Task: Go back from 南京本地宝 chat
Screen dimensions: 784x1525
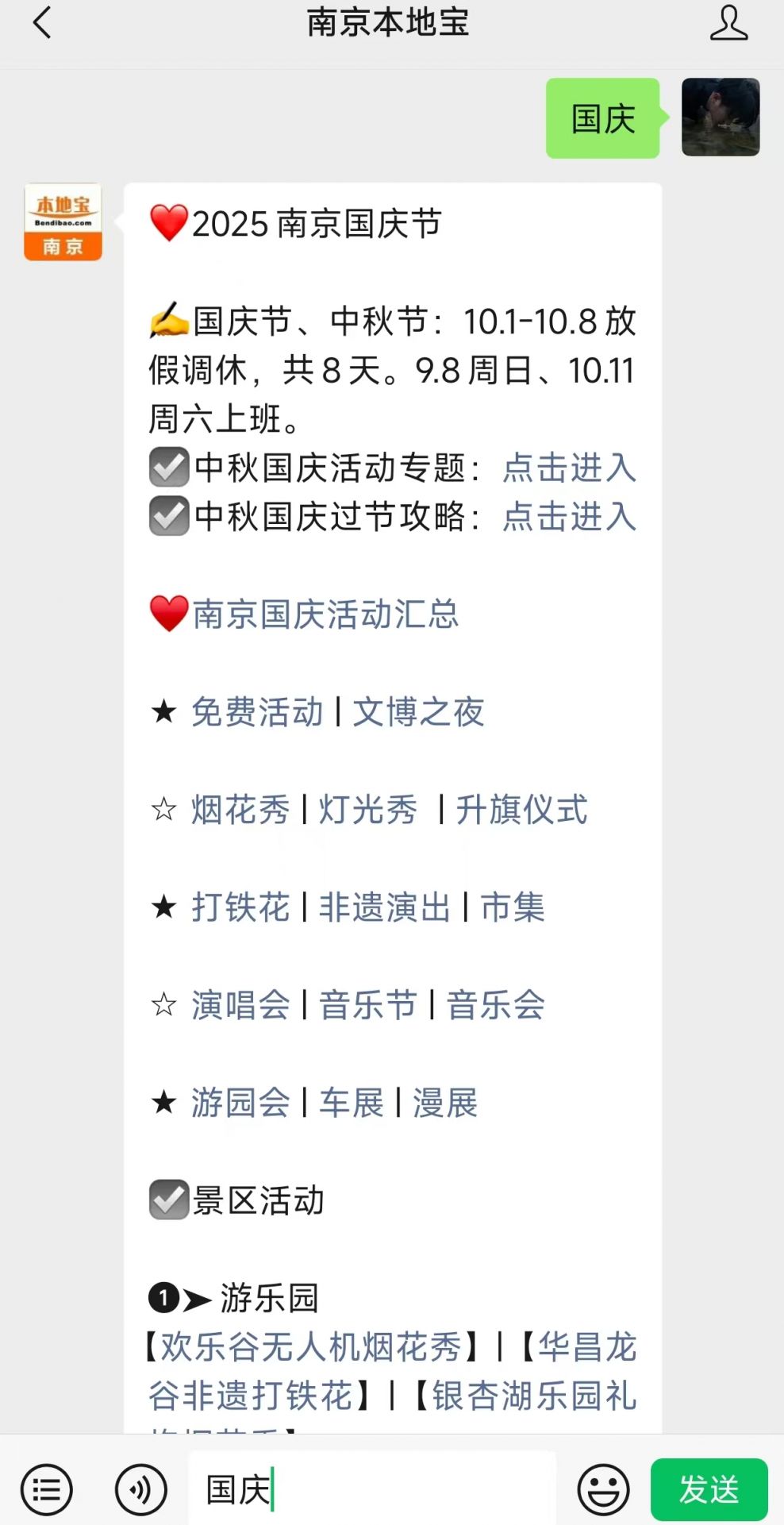Action: coord(42,22)
